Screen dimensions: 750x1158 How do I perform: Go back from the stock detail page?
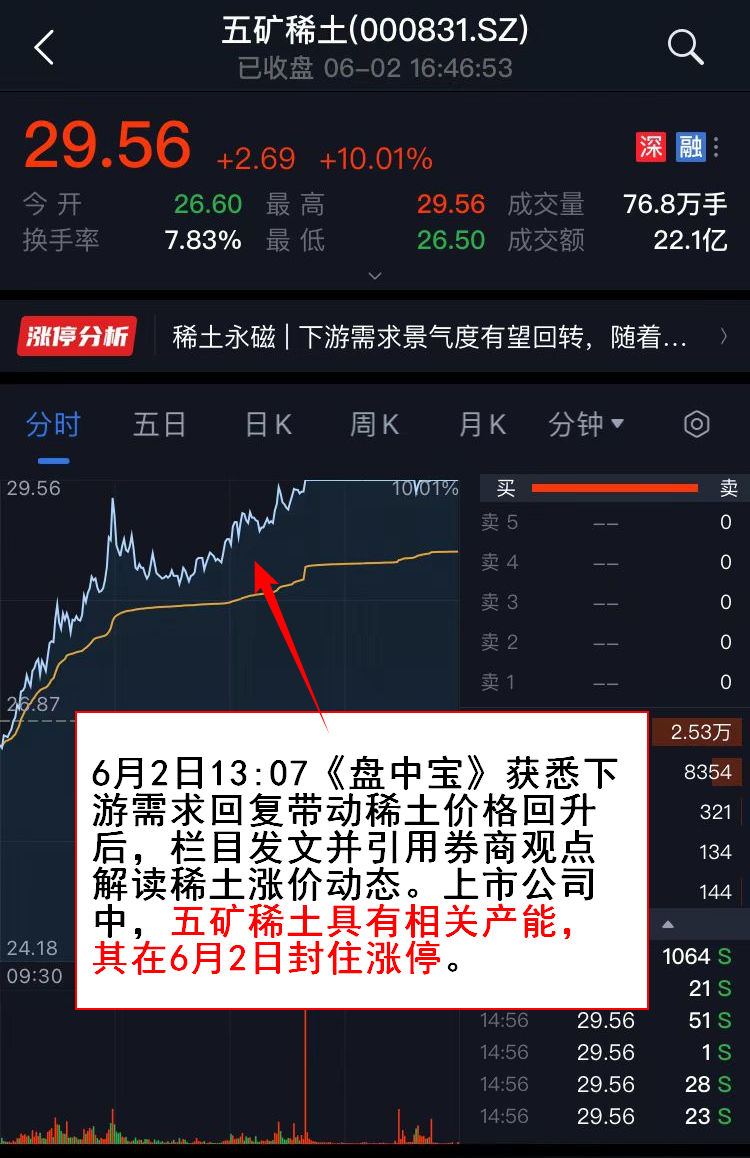pos(44,47)
